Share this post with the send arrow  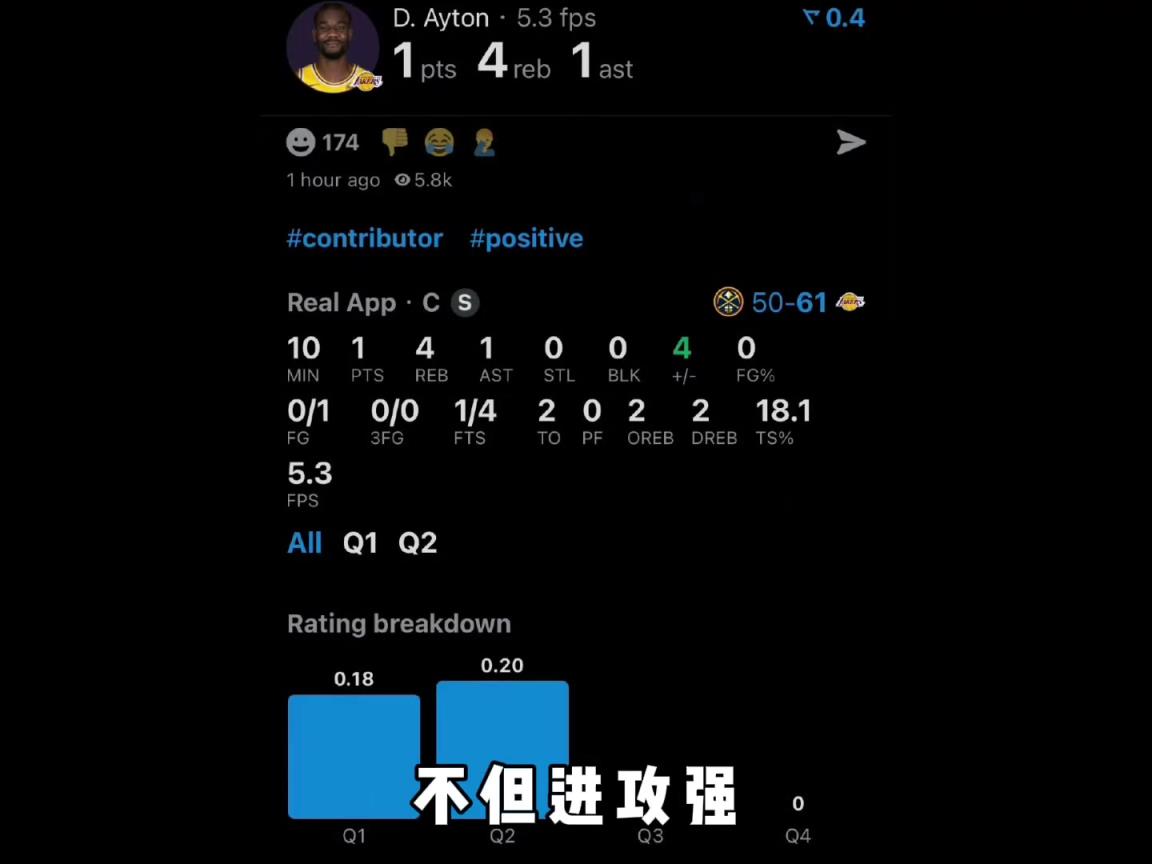(x=850, y=143)
